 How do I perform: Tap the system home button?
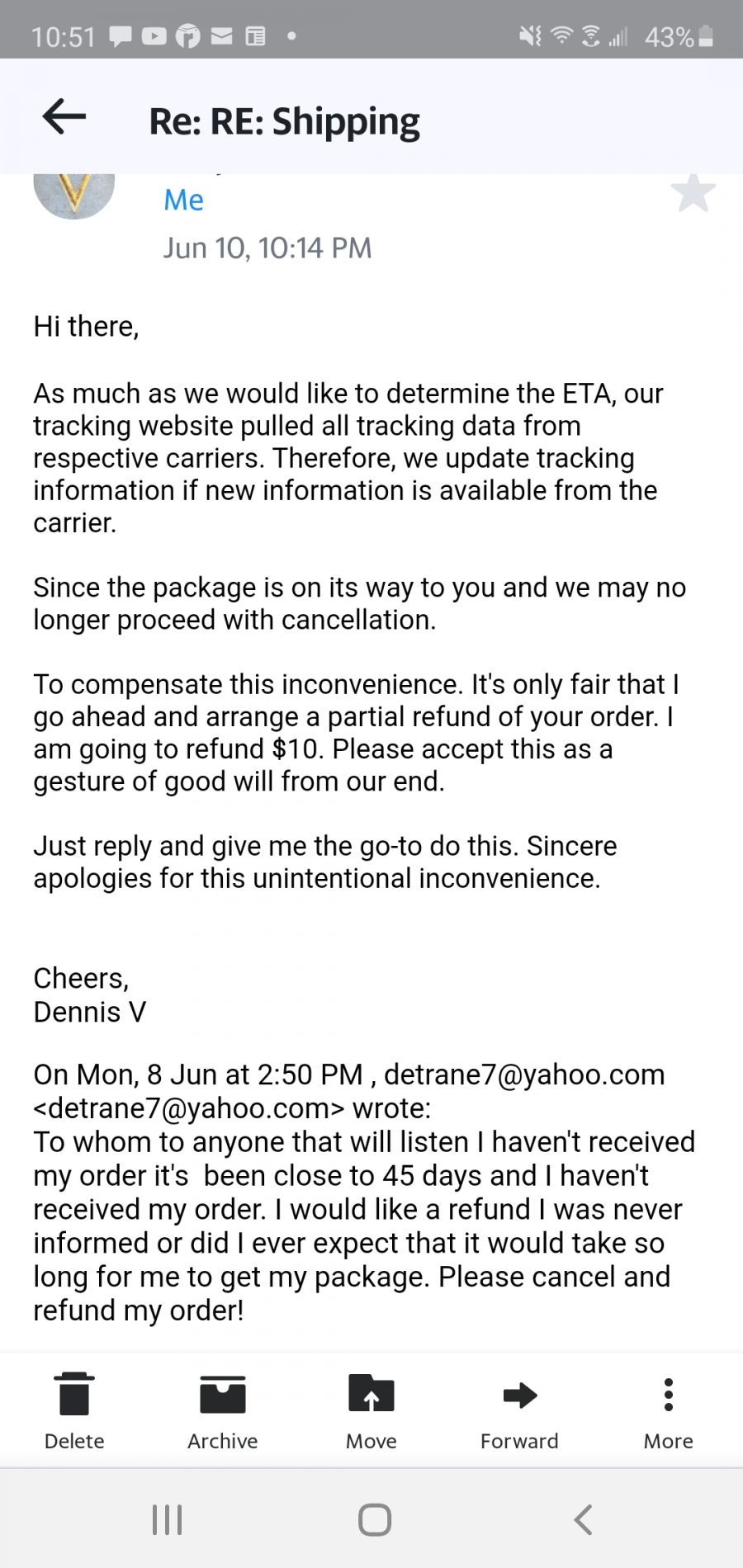[x=375, y=1519]
